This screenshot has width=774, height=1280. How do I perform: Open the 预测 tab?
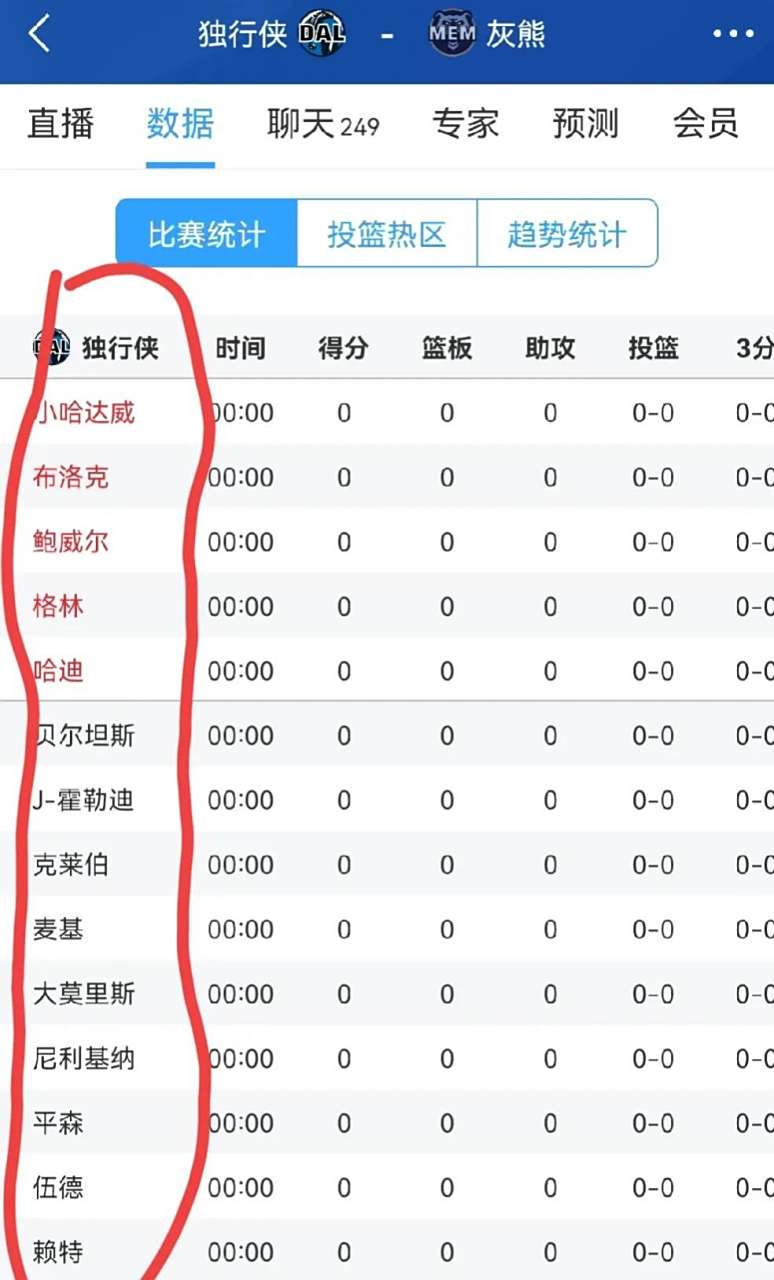click(586, 124)
